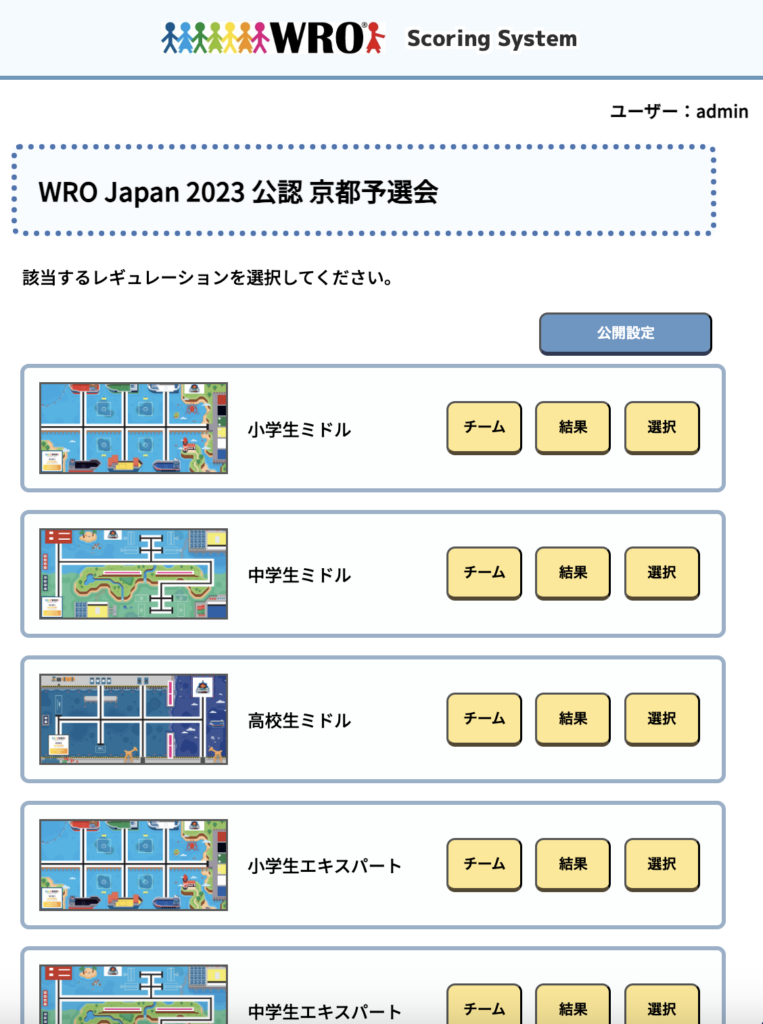View 結果 for 高校生ミドル
The image size is (763, 1024).
tap(573, 718)
